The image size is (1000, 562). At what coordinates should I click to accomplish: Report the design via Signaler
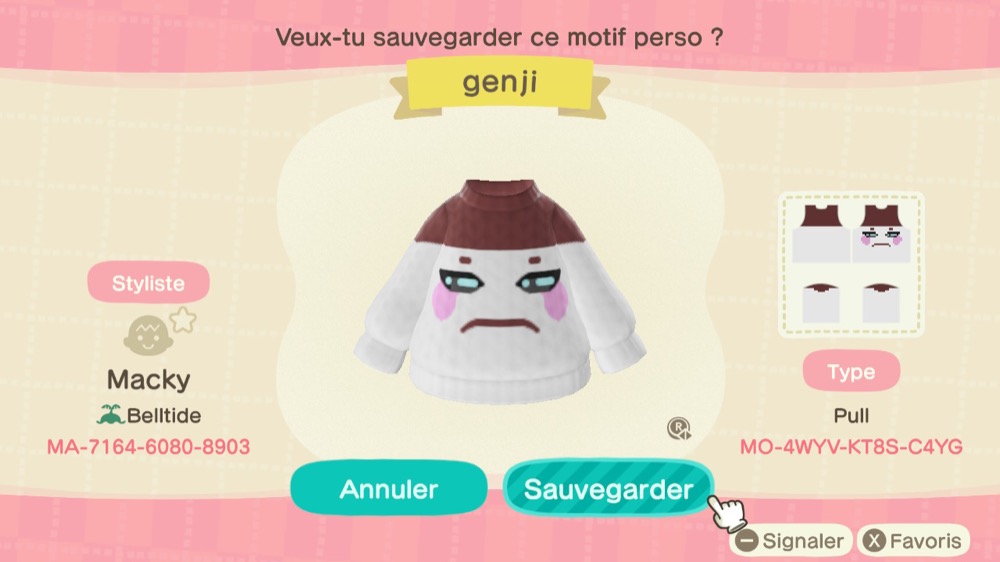point(790,541)
